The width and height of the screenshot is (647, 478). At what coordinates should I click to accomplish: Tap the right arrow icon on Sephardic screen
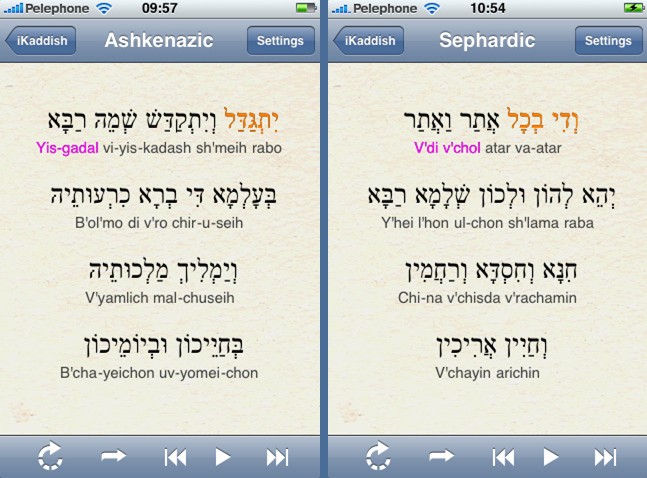click(x=441, y=457)
